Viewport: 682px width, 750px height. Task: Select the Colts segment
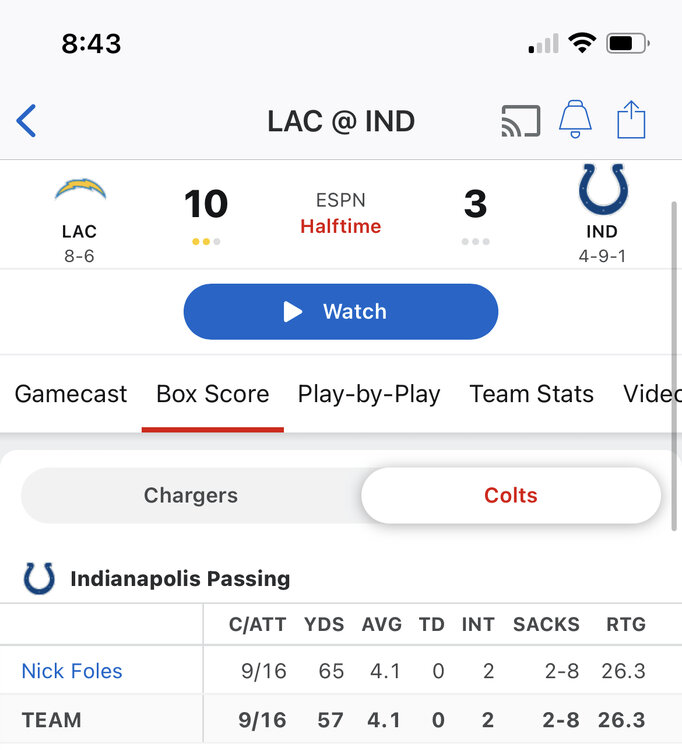click(510, 495)
